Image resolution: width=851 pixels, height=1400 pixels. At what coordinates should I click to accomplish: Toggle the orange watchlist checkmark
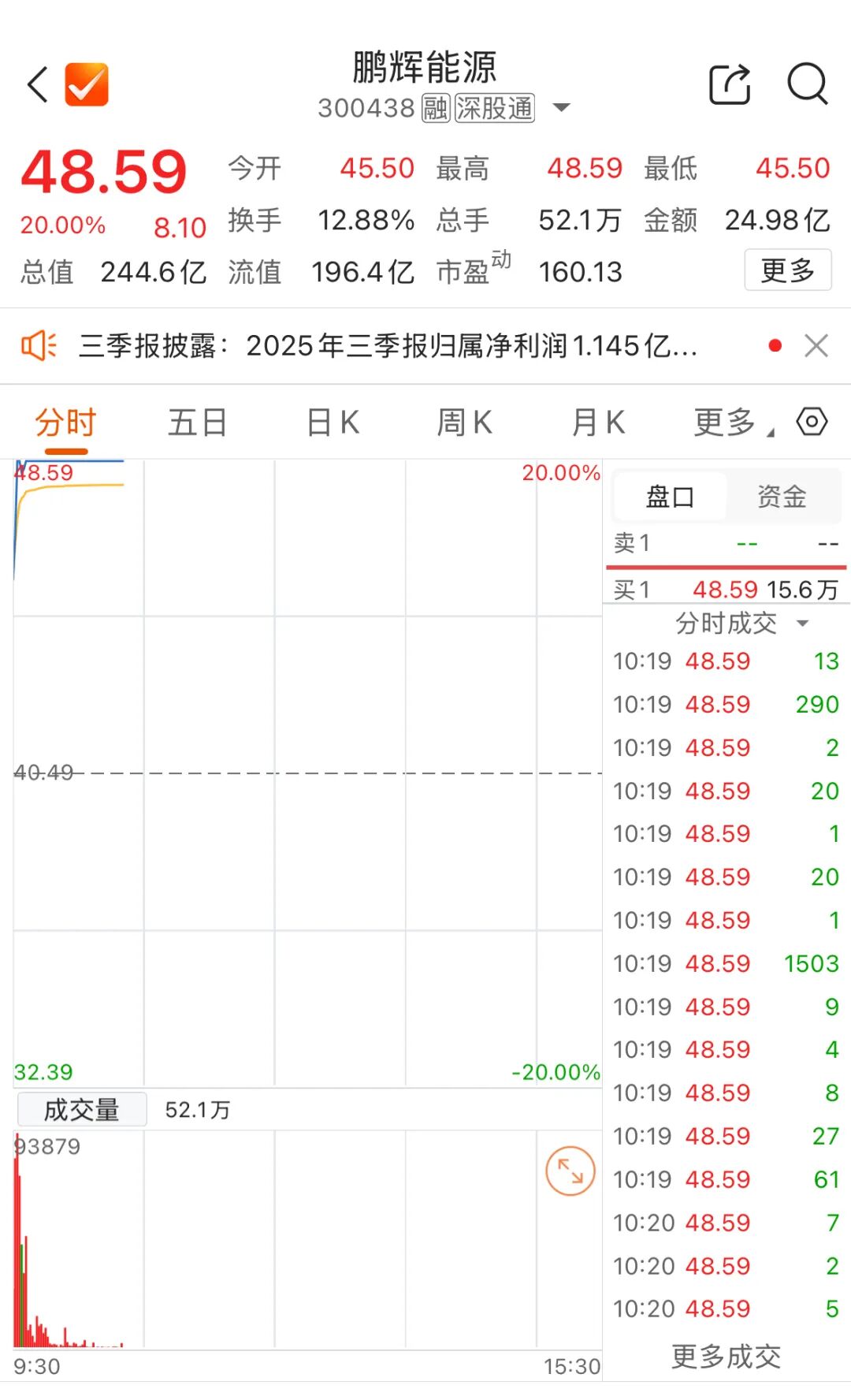pos(87,84)
